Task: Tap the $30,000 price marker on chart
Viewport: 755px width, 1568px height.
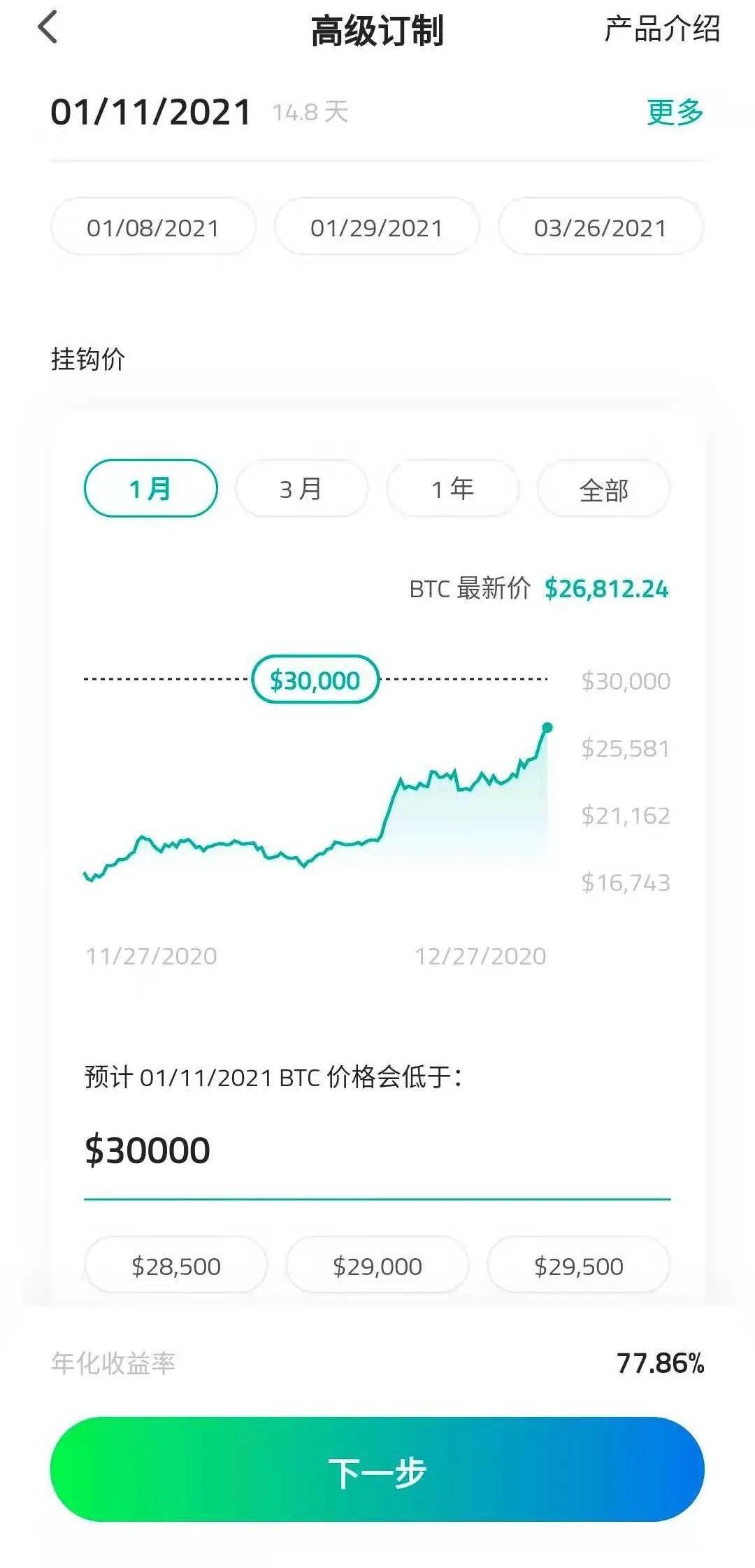Action: pyautogui.click(x=315, y=679)
